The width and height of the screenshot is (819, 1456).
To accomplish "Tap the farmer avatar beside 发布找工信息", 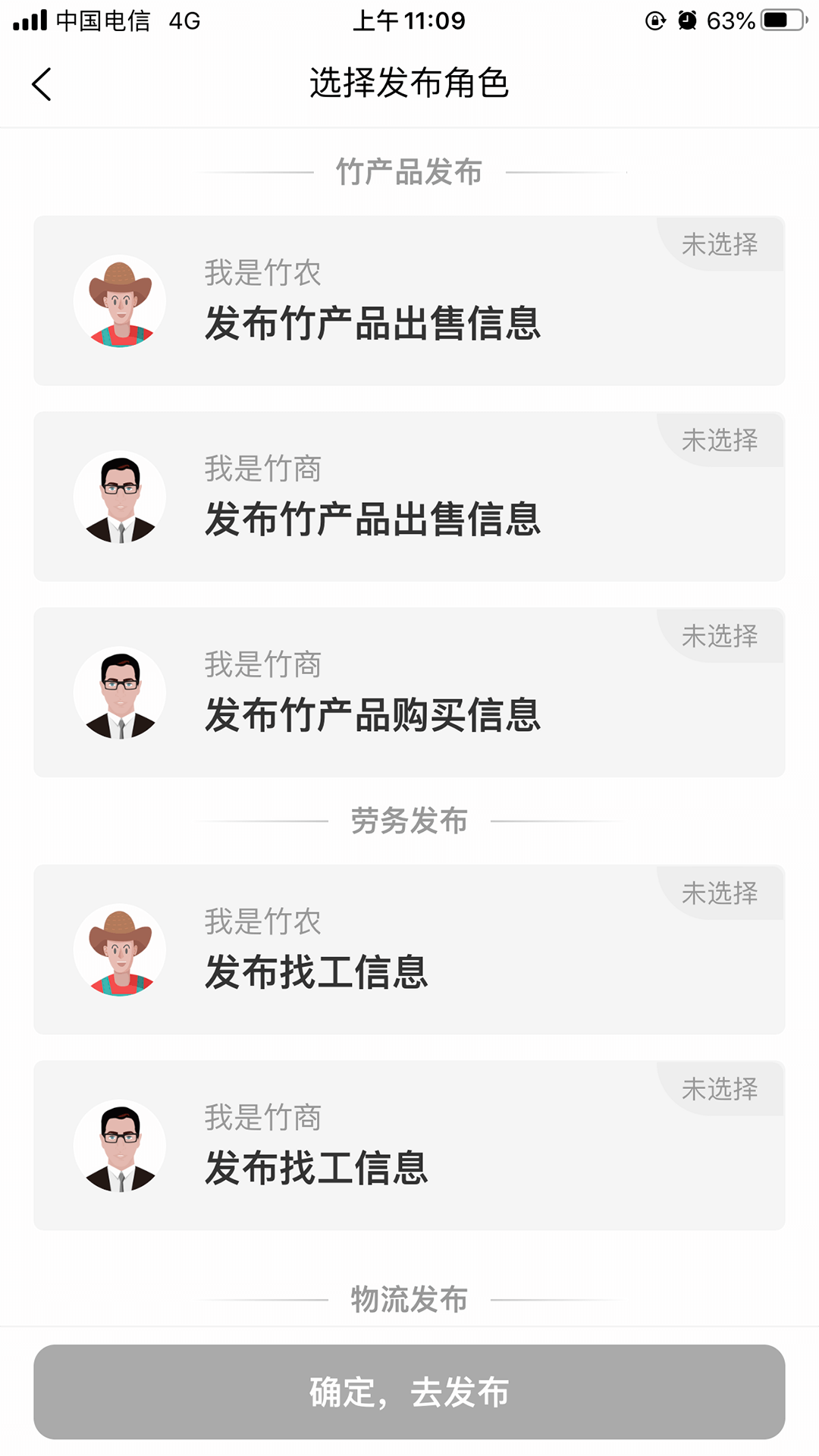I will [119, 949].
